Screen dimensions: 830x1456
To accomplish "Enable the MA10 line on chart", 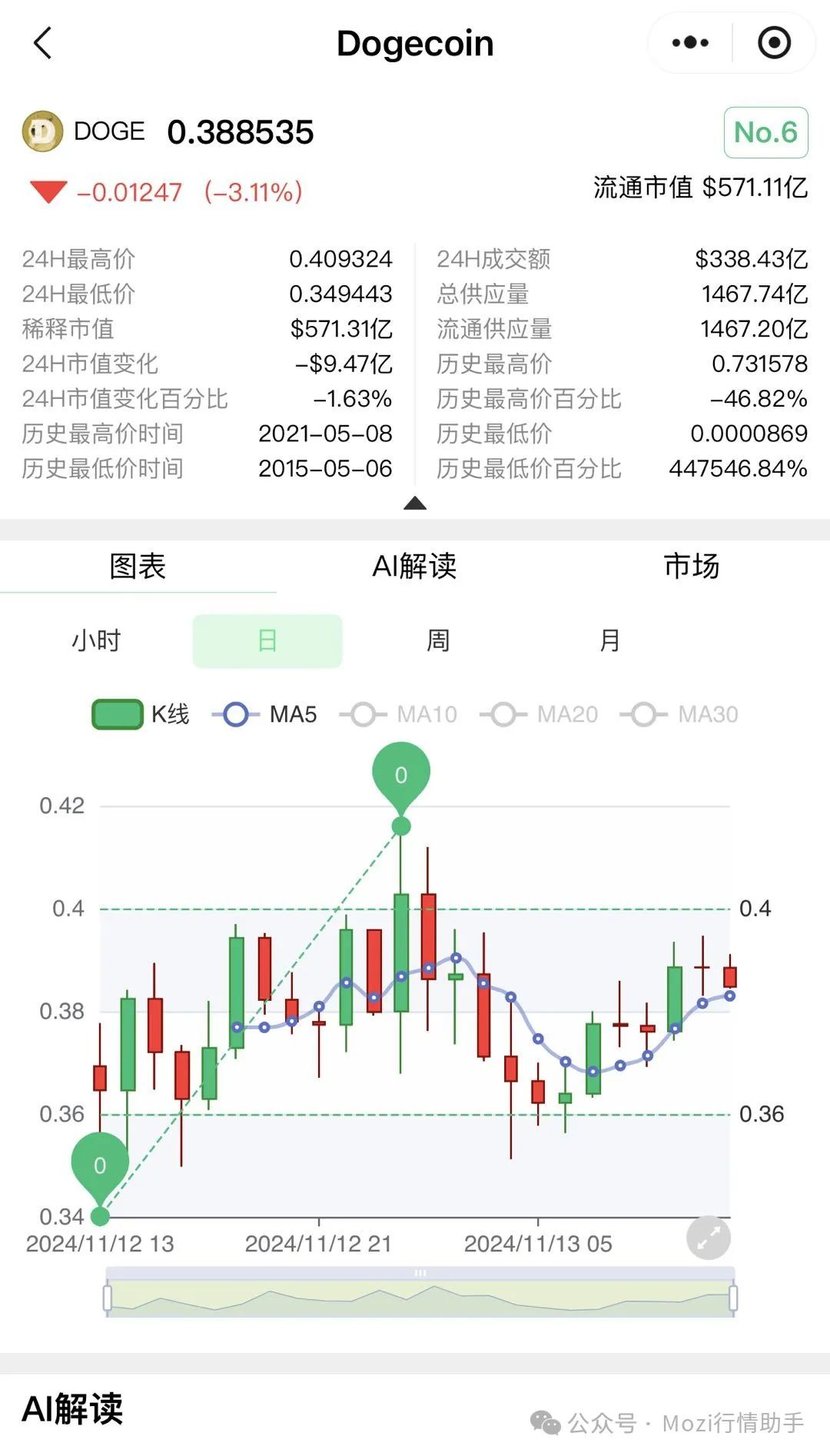I will [400, 714].
